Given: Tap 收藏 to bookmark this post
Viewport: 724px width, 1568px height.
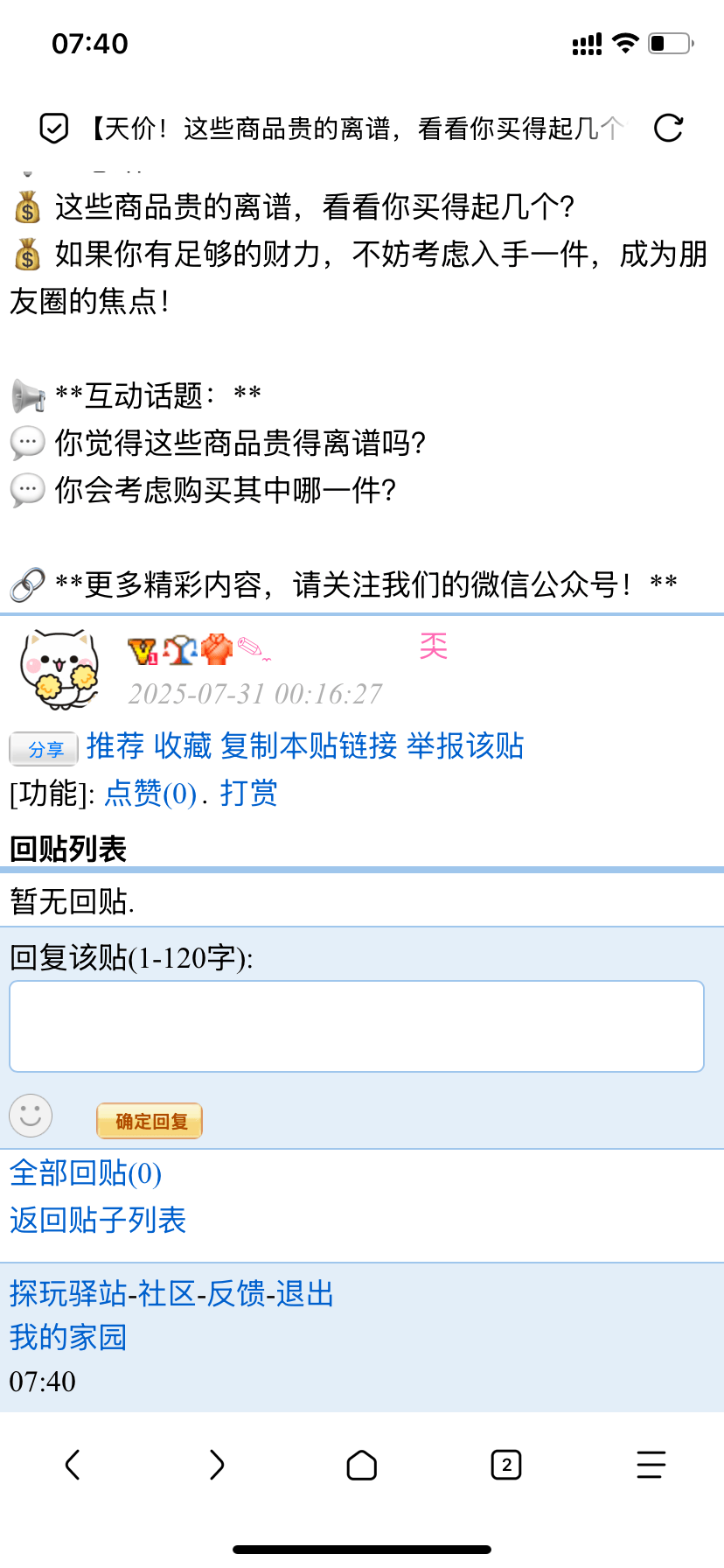Looking at the screenshot, I should 183,746.
